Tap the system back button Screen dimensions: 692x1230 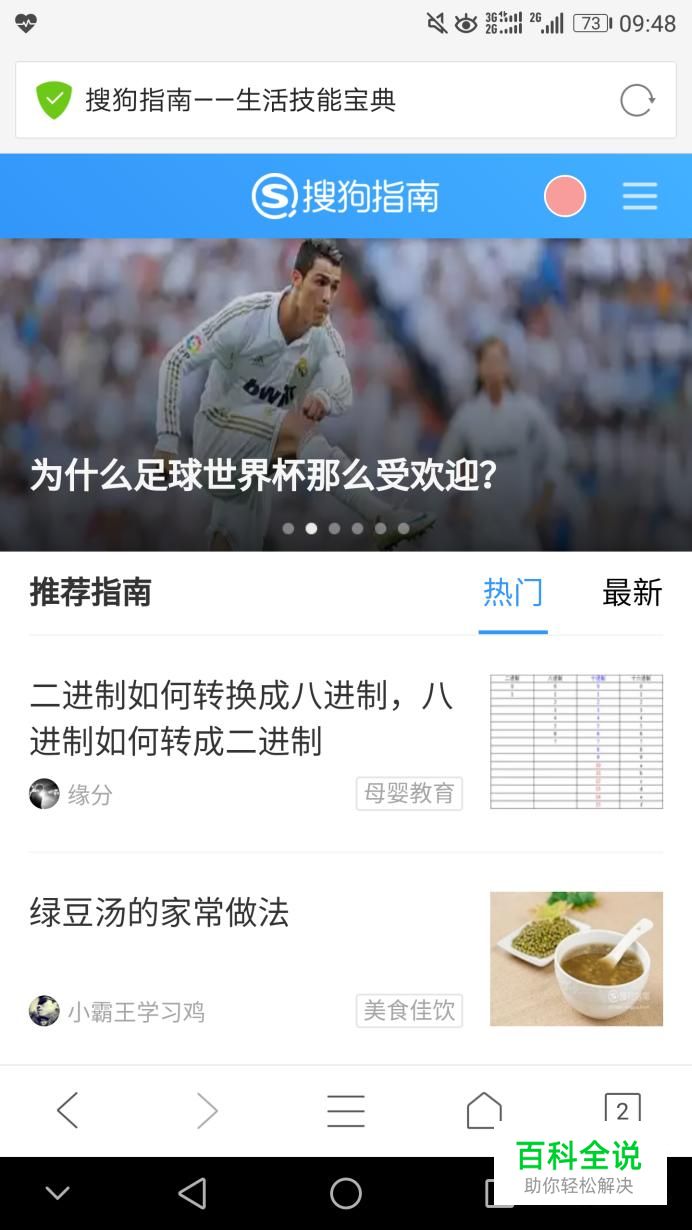pos(192,1192)
